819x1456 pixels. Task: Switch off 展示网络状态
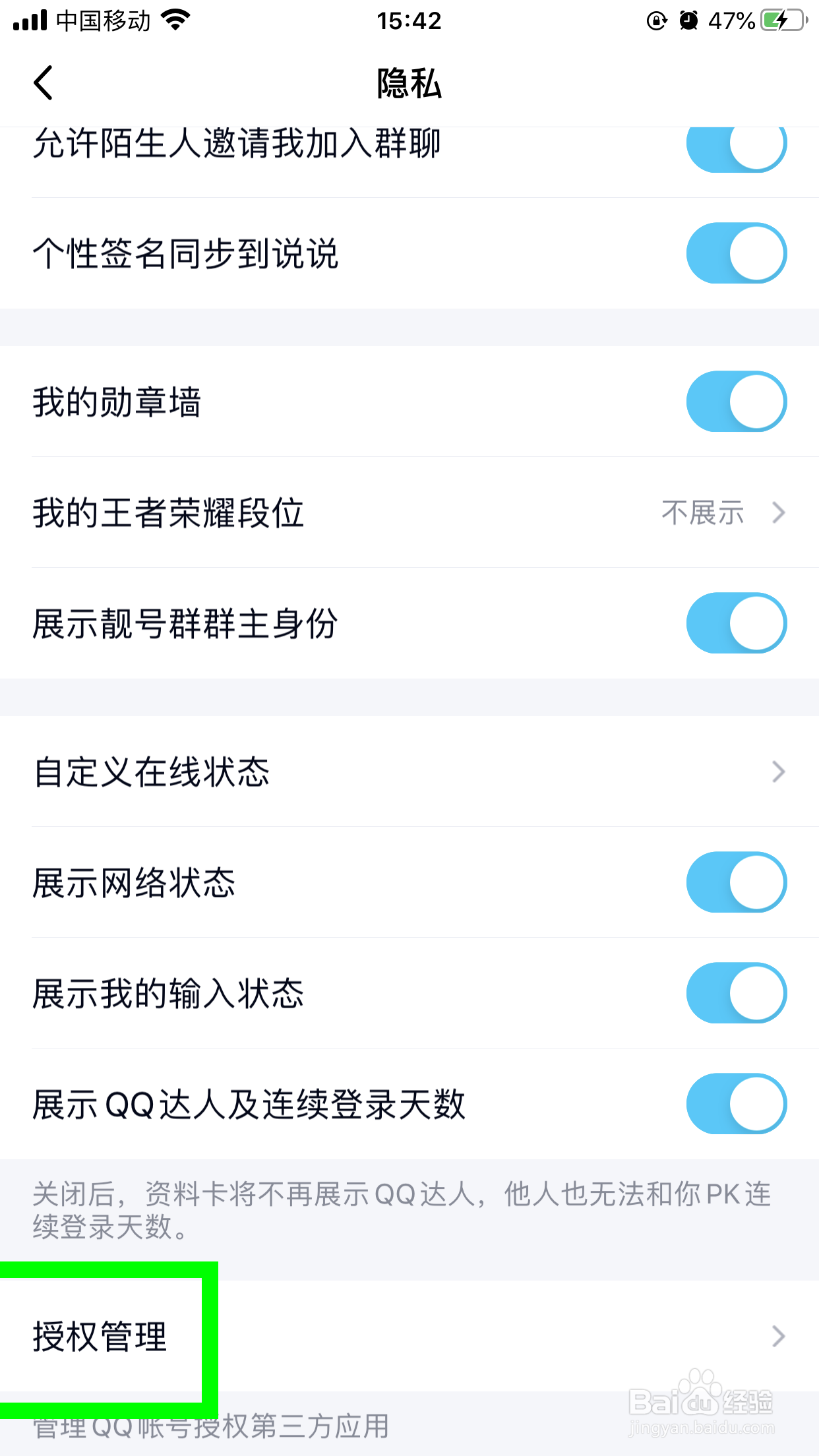736,882
